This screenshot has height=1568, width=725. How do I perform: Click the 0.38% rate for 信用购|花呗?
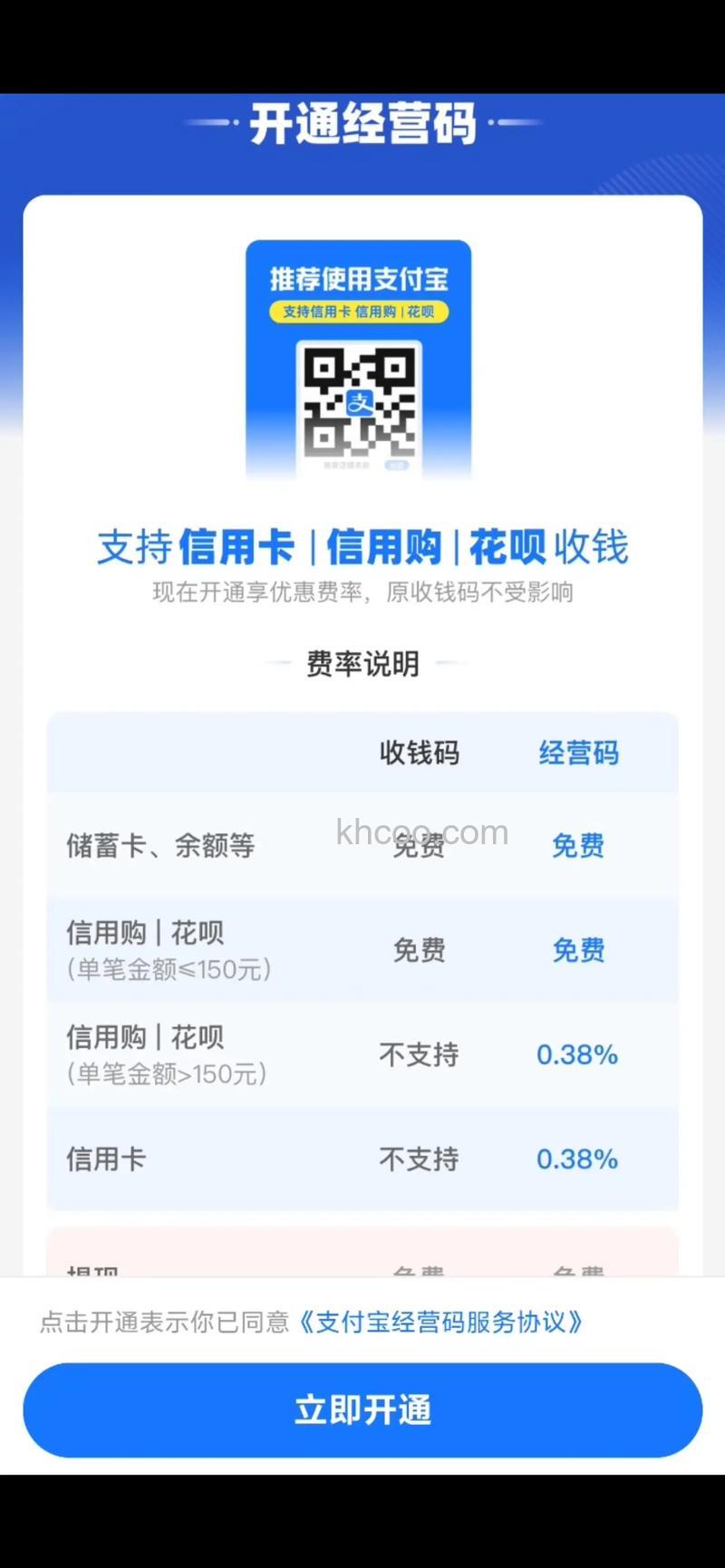pos(577,1053)
